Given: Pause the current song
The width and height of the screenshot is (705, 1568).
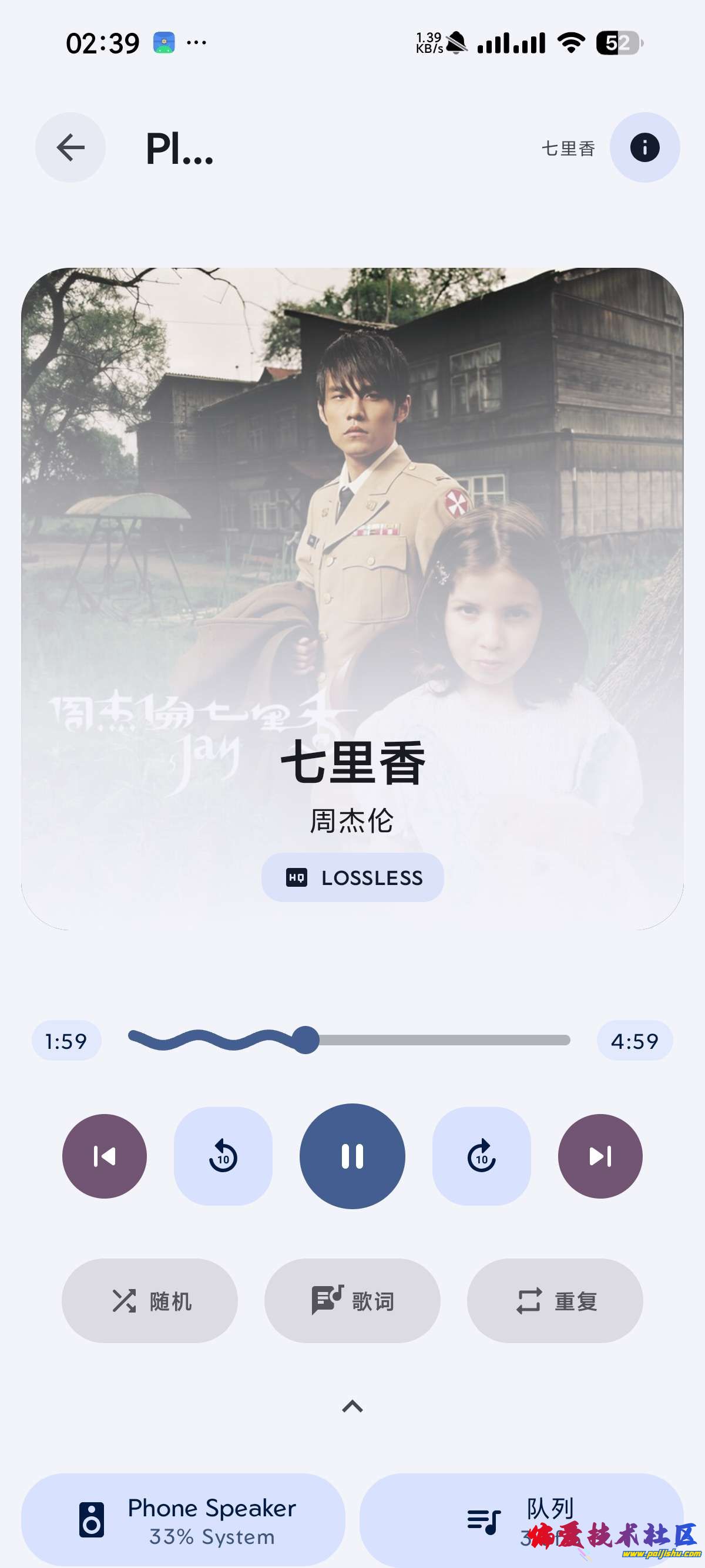Looking at the screenshot, I should click(352, 1156).
